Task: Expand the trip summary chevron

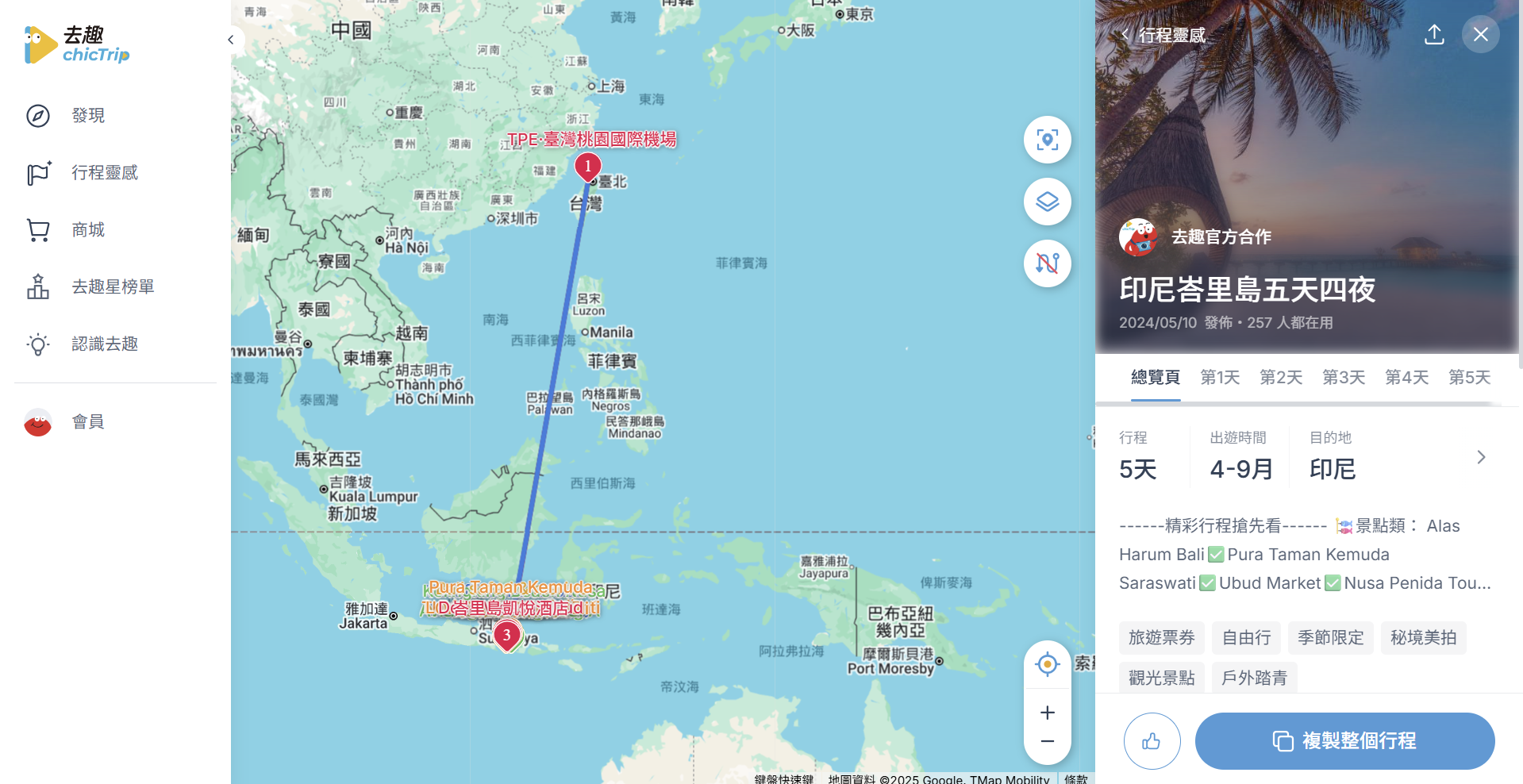Action: pyautogui.click(x=1480, y=457)
